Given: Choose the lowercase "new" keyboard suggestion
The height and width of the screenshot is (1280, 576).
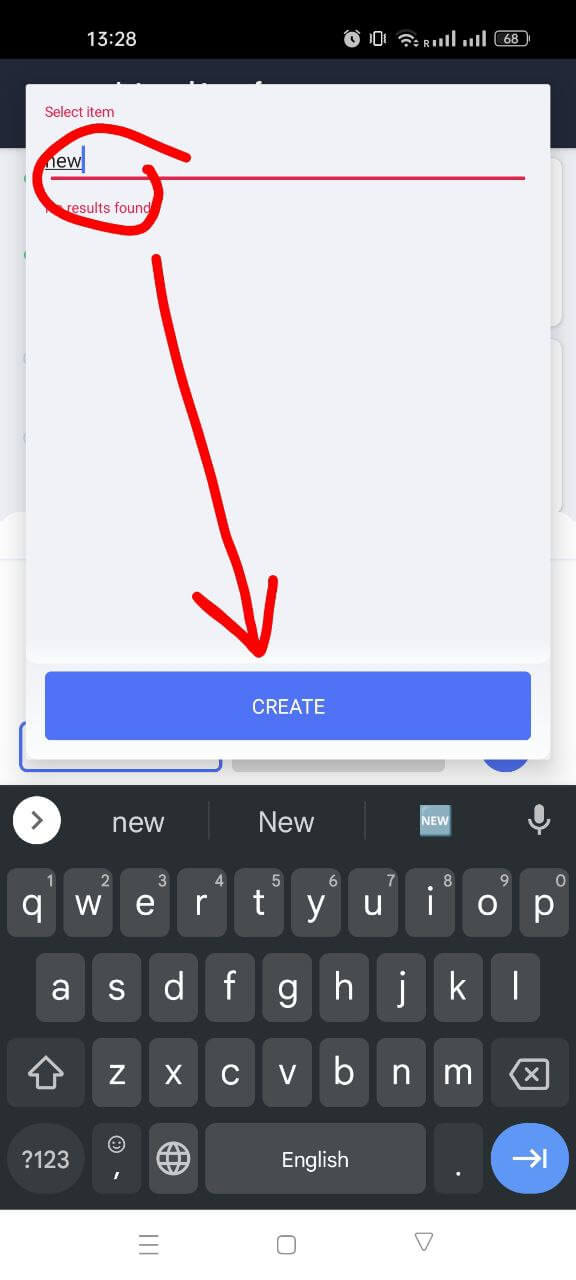Looking at the screenshot, I should (138, 822).
